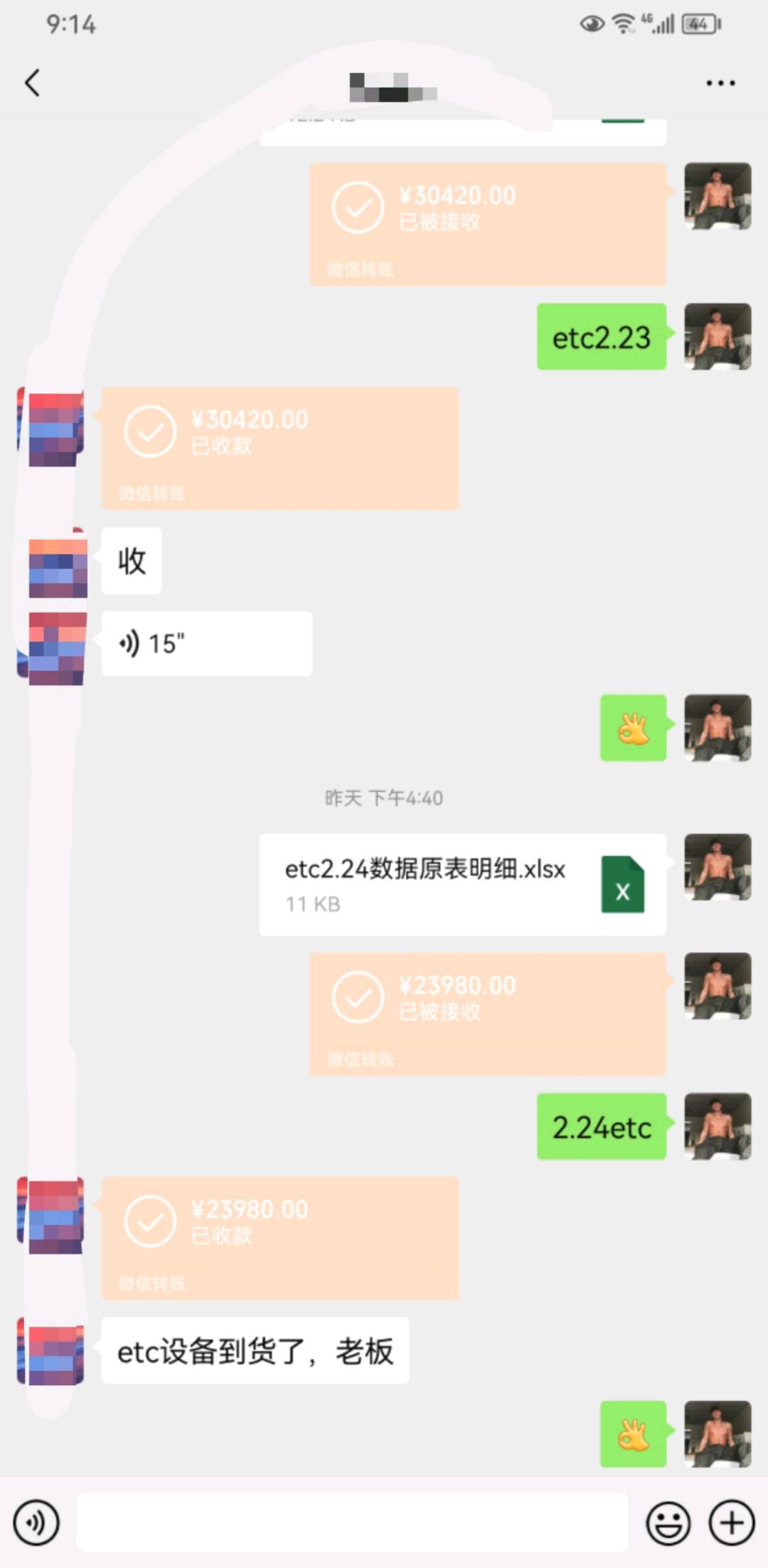Open the emoji picker

click(x=668, y=1522)
